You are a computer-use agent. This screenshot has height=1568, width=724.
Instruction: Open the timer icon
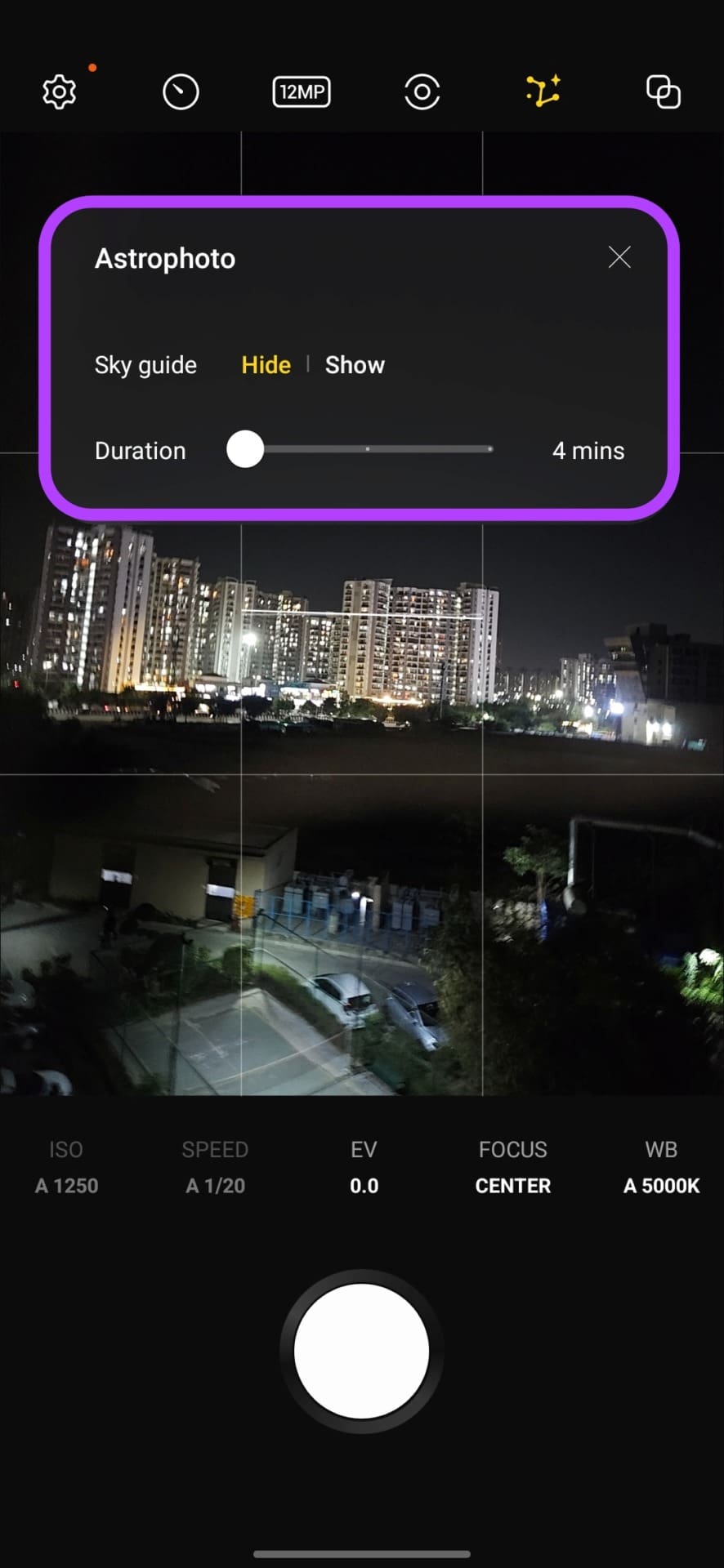(181, 91)
